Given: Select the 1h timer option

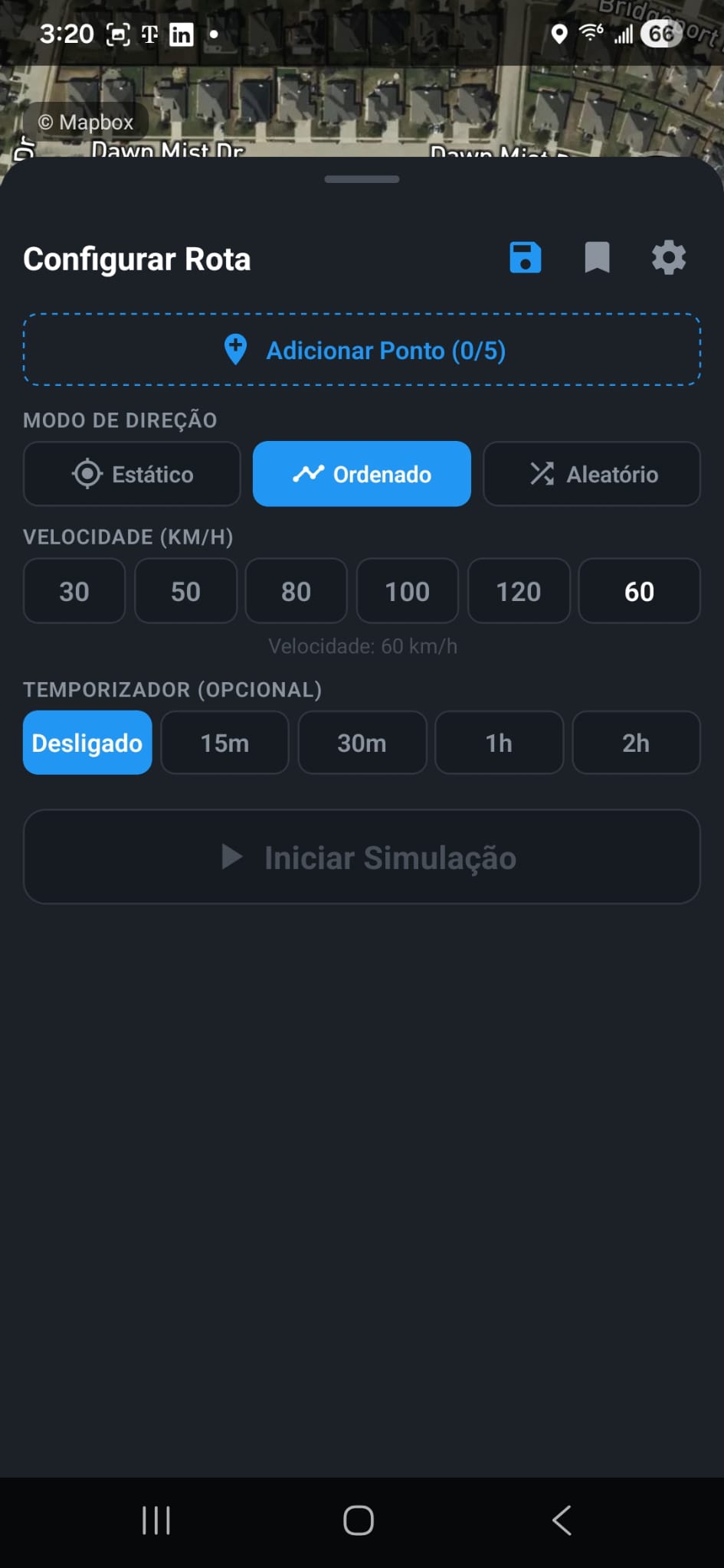Looking at the screenshot, I should pyautogui.click(x=499, y=743).
